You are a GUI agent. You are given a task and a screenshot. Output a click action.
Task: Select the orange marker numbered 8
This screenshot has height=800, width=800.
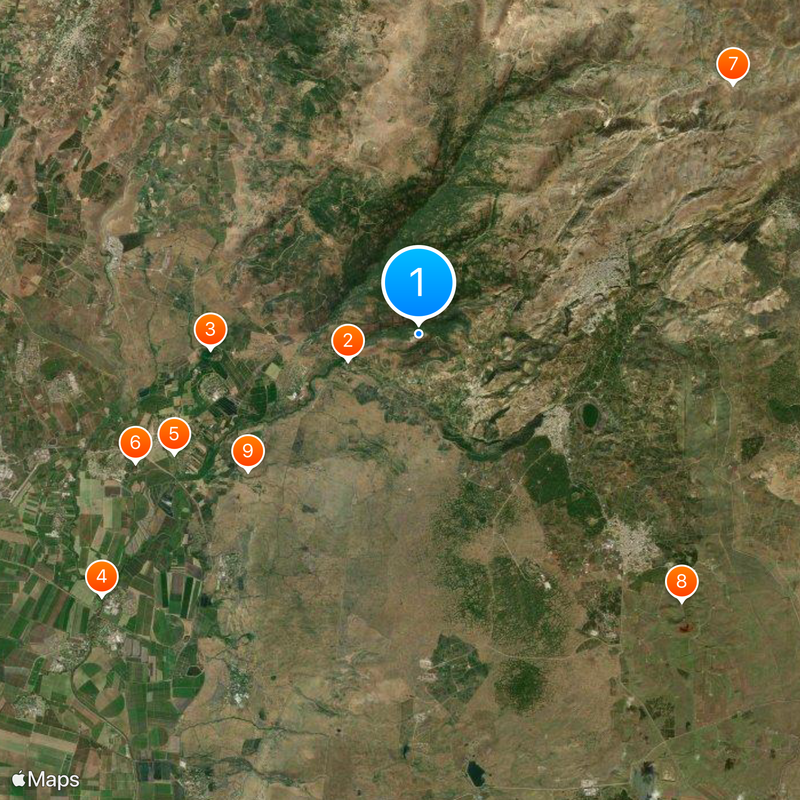pos(682,582)
